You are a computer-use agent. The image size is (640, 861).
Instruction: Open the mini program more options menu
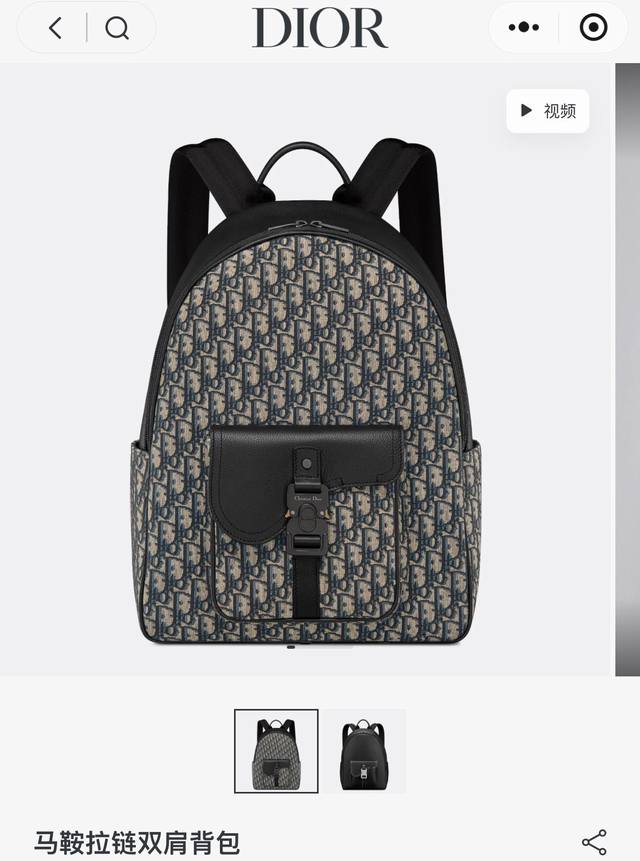click(x=523, y=28)
